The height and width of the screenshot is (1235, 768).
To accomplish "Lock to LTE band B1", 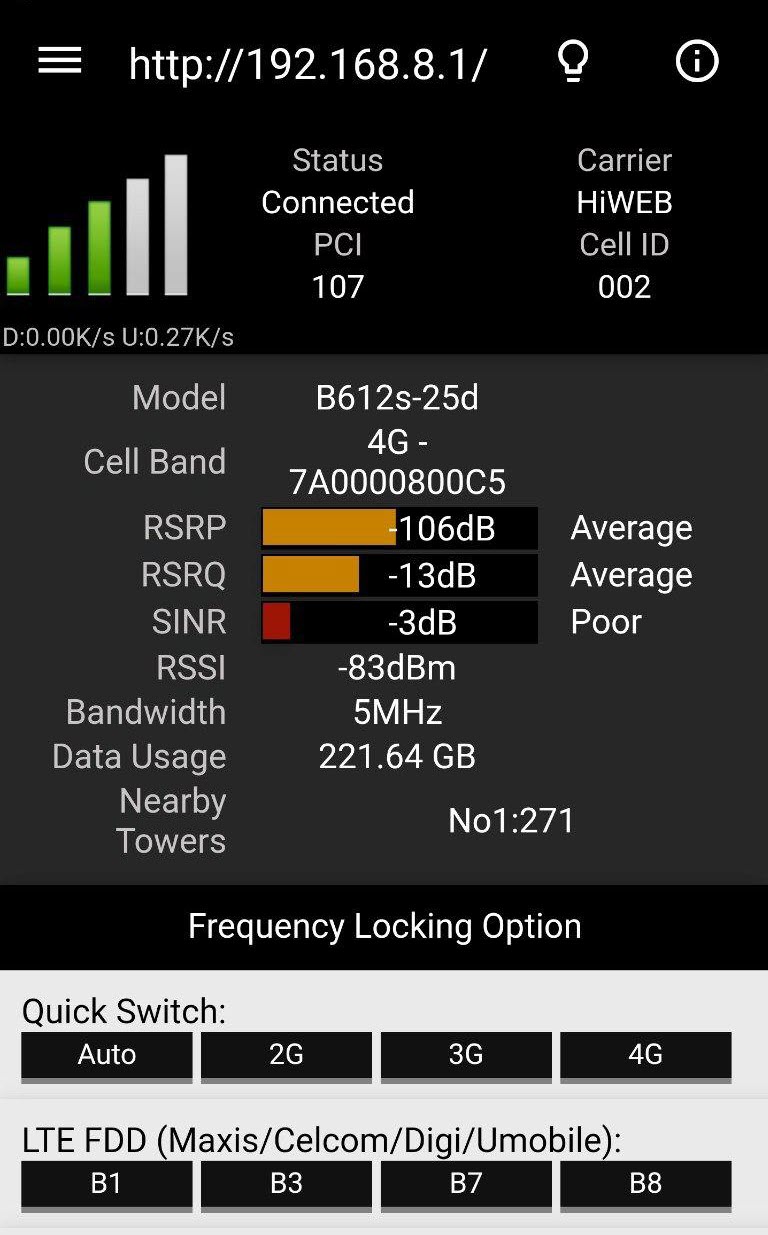I will pyautogui.click(x=107, y=1185).
